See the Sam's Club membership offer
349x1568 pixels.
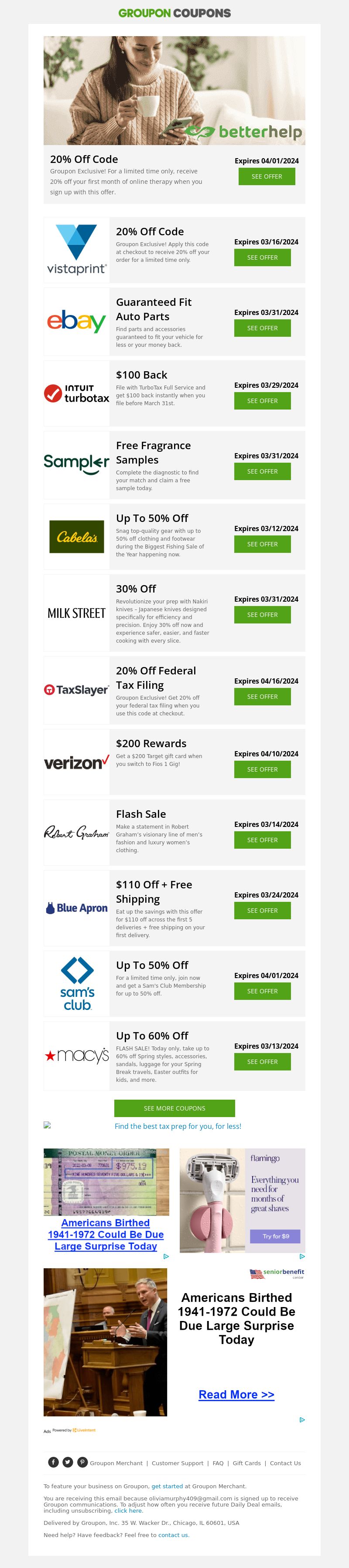tap(263, 991)
